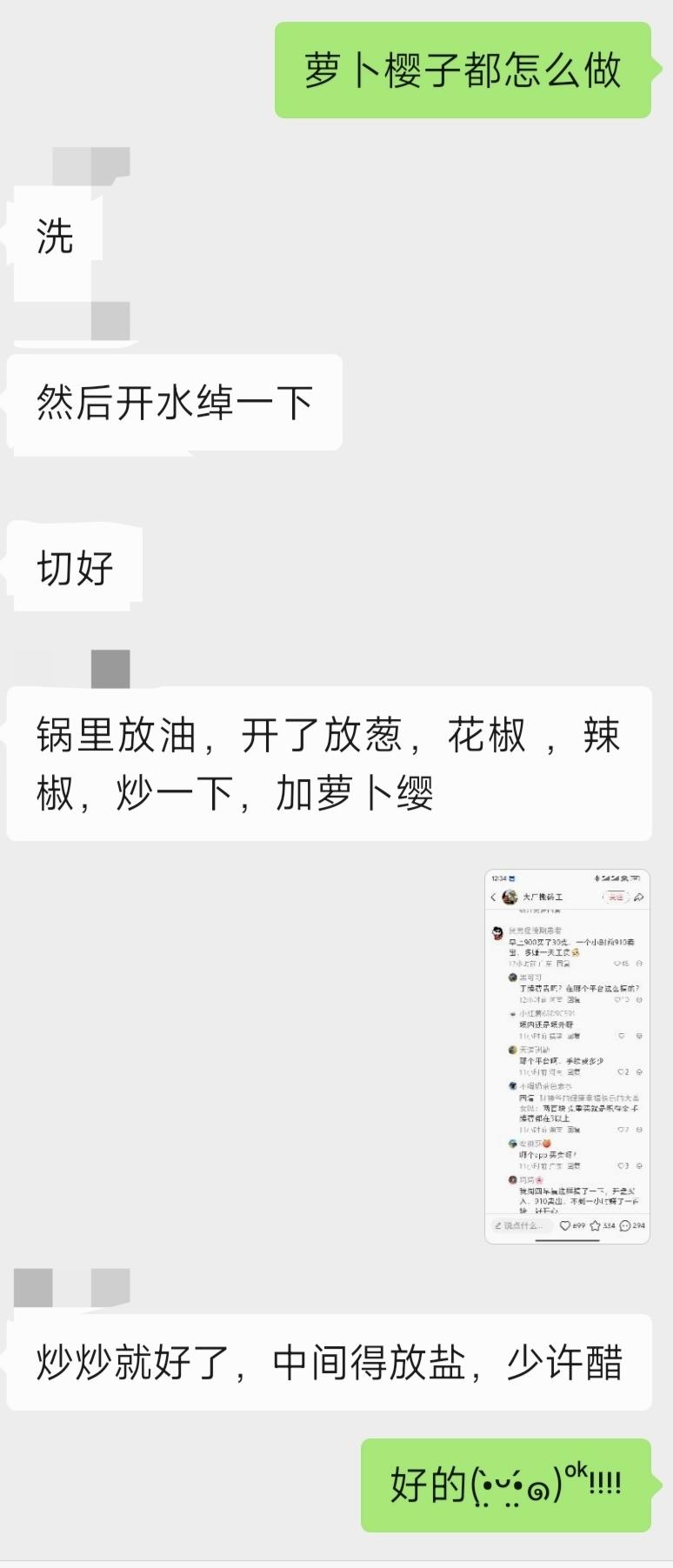
Task: Tap 回复 under the first comment
Action: [563, 964]
